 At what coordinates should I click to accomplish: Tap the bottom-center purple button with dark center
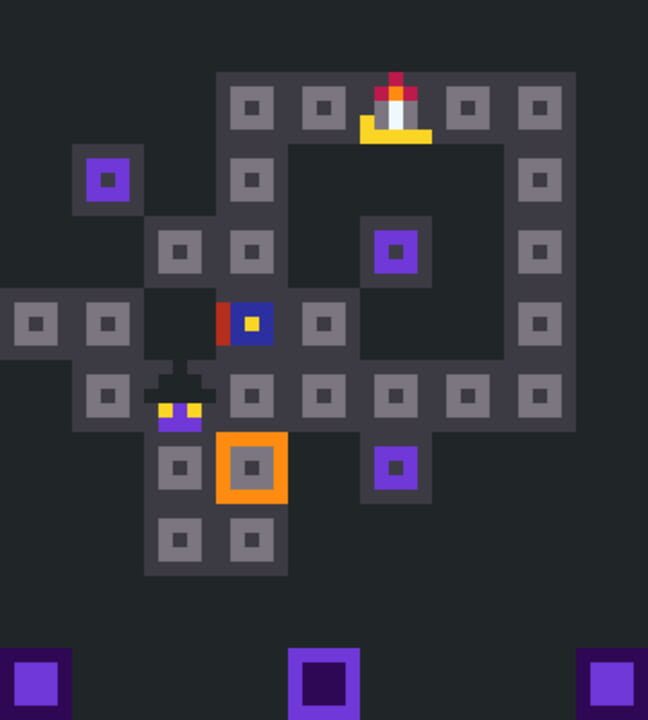pyautogui.click(x=324, y=684)
